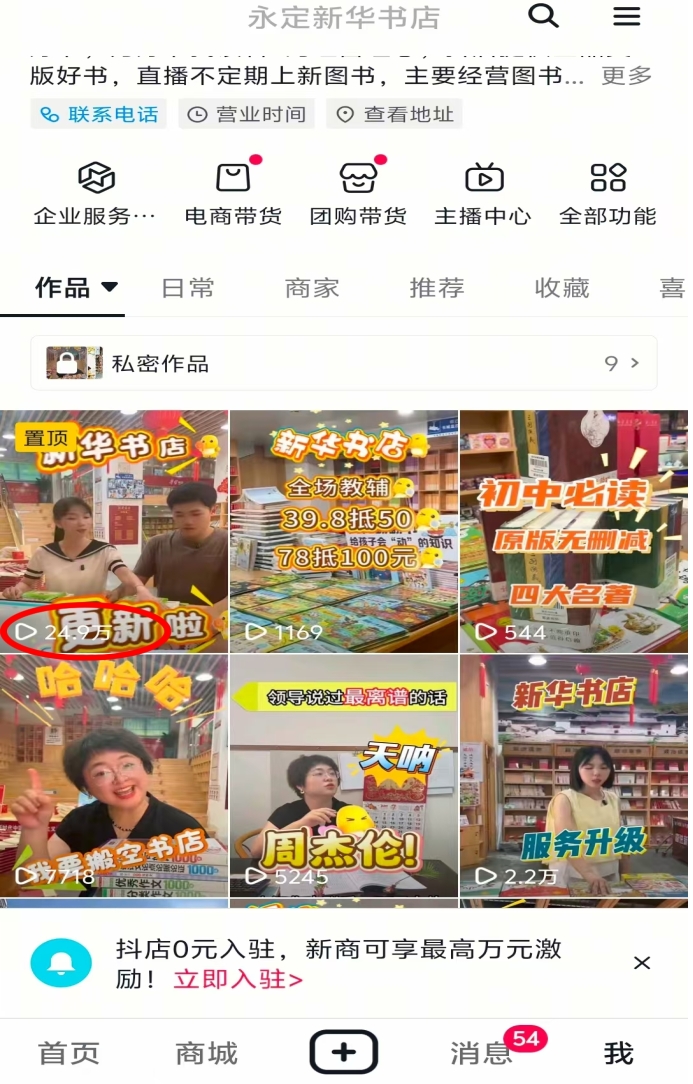Create a new post with the plus button

pos(343,1052)
